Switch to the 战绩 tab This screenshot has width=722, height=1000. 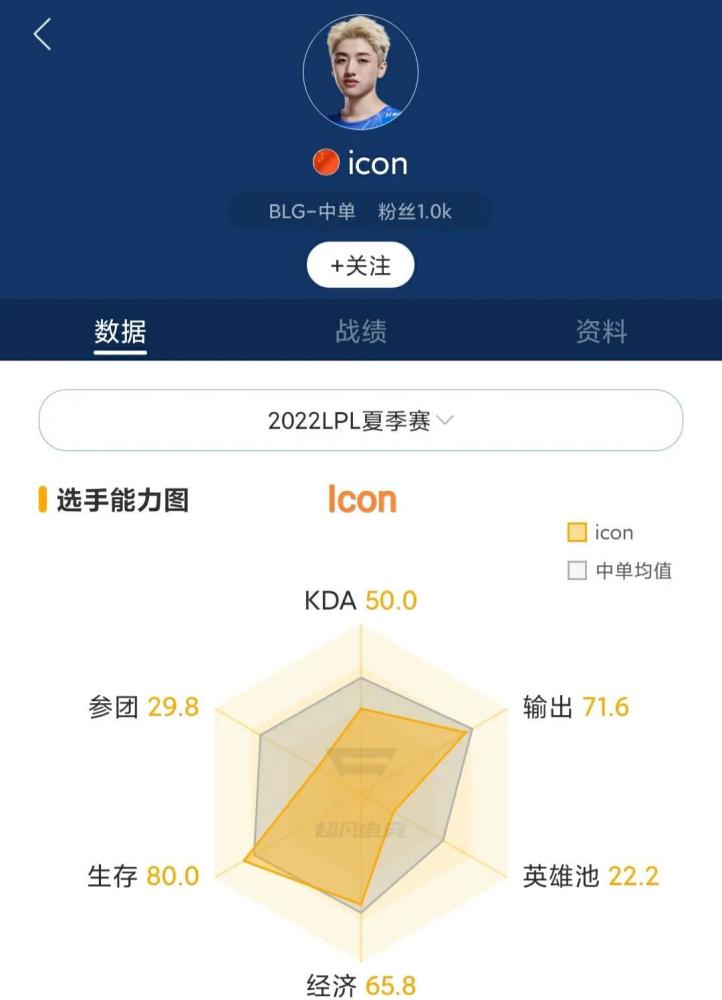[x=360, y=331]
